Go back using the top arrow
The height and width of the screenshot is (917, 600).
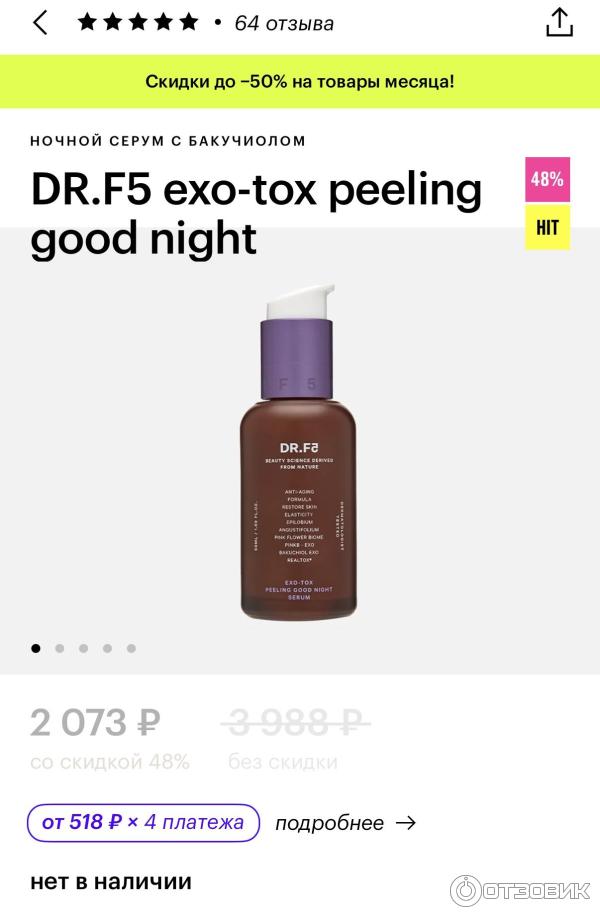[40, 23]
